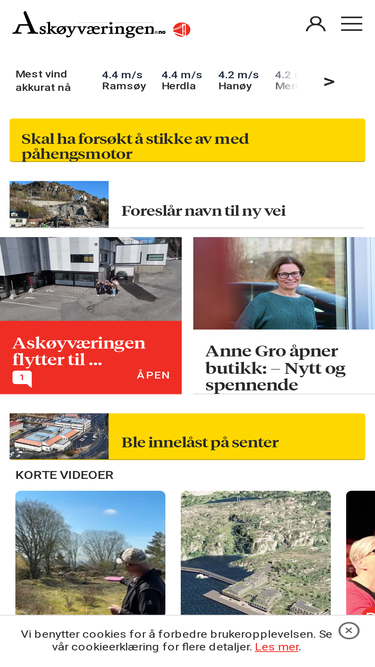Screen dimensions: 375x667
Task: Open the hamburger menu
Action: 352,24
